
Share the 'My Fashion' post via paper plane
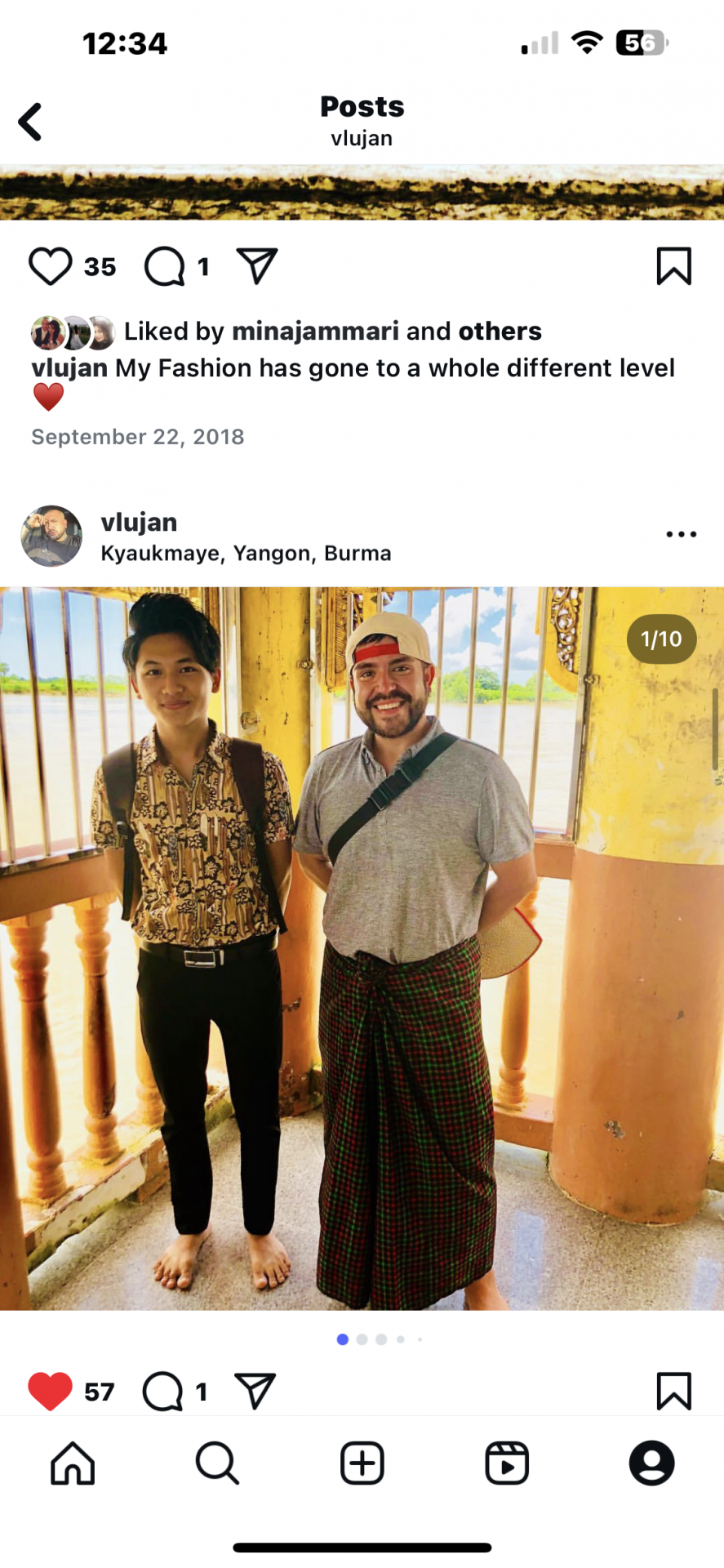click(257, 266)
